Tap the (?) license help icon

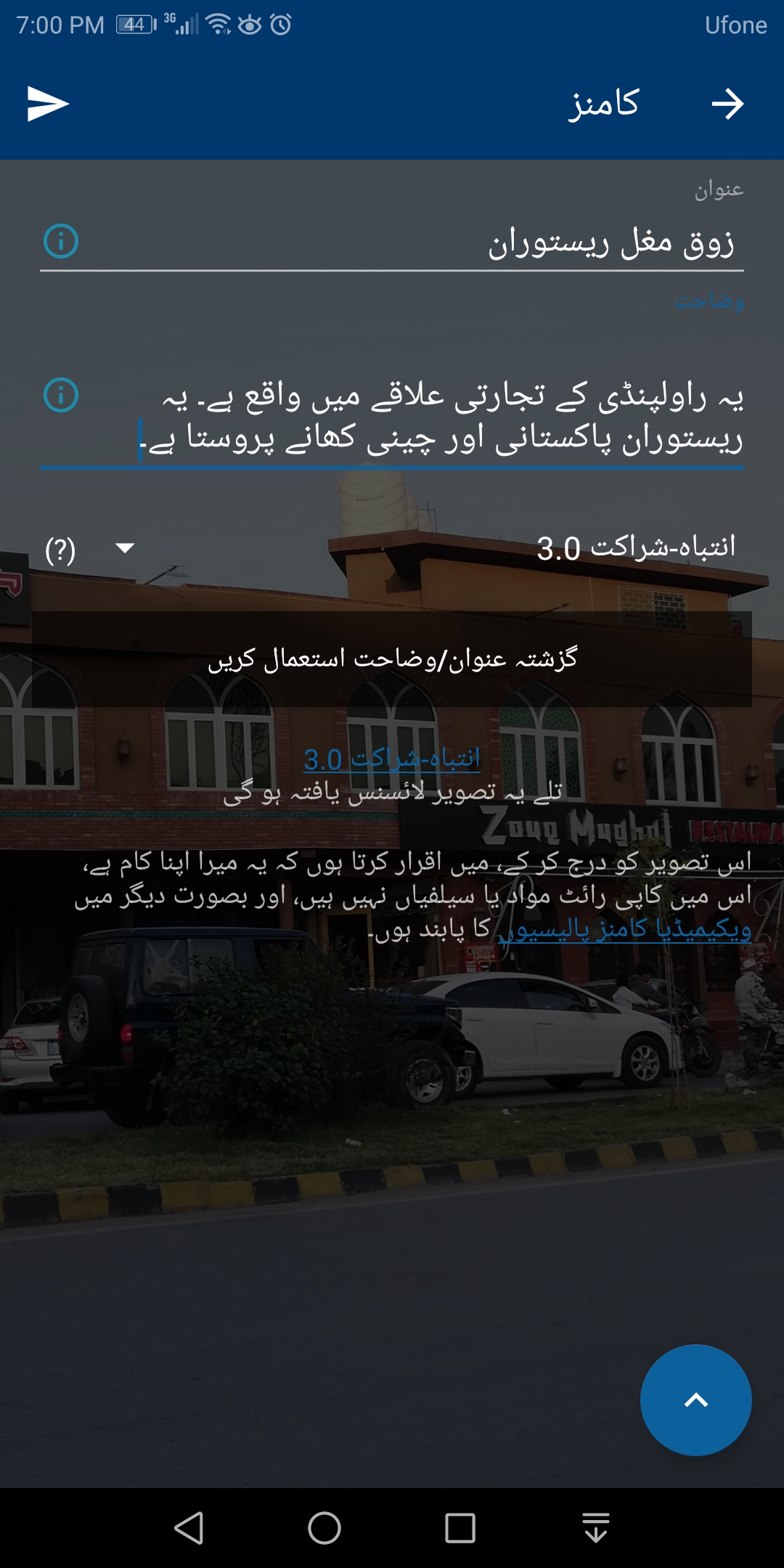click(60, 550)
